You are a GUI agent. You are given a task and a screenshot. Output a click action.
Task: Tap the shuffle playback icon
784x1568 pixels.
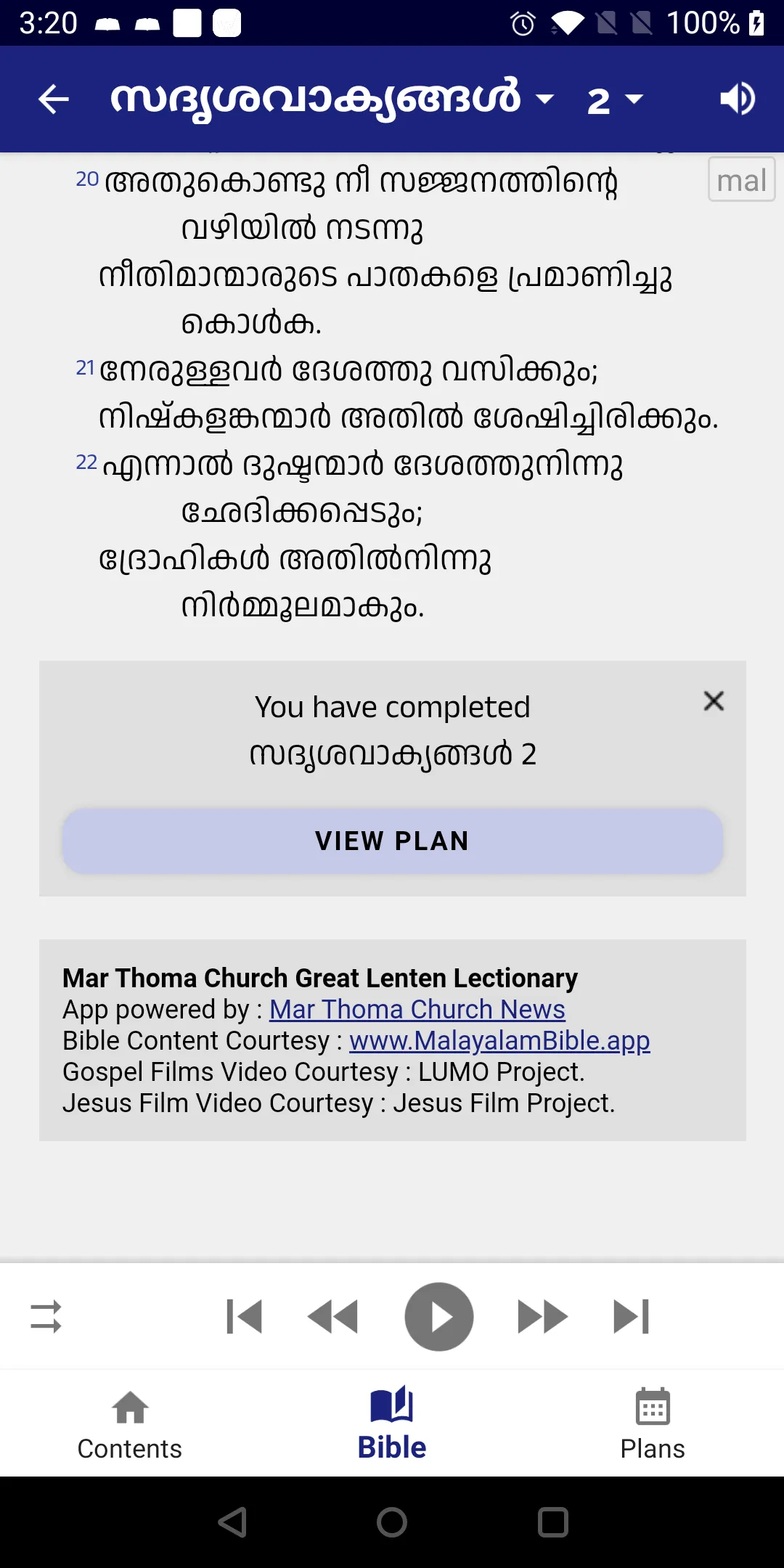(46, 1316)
